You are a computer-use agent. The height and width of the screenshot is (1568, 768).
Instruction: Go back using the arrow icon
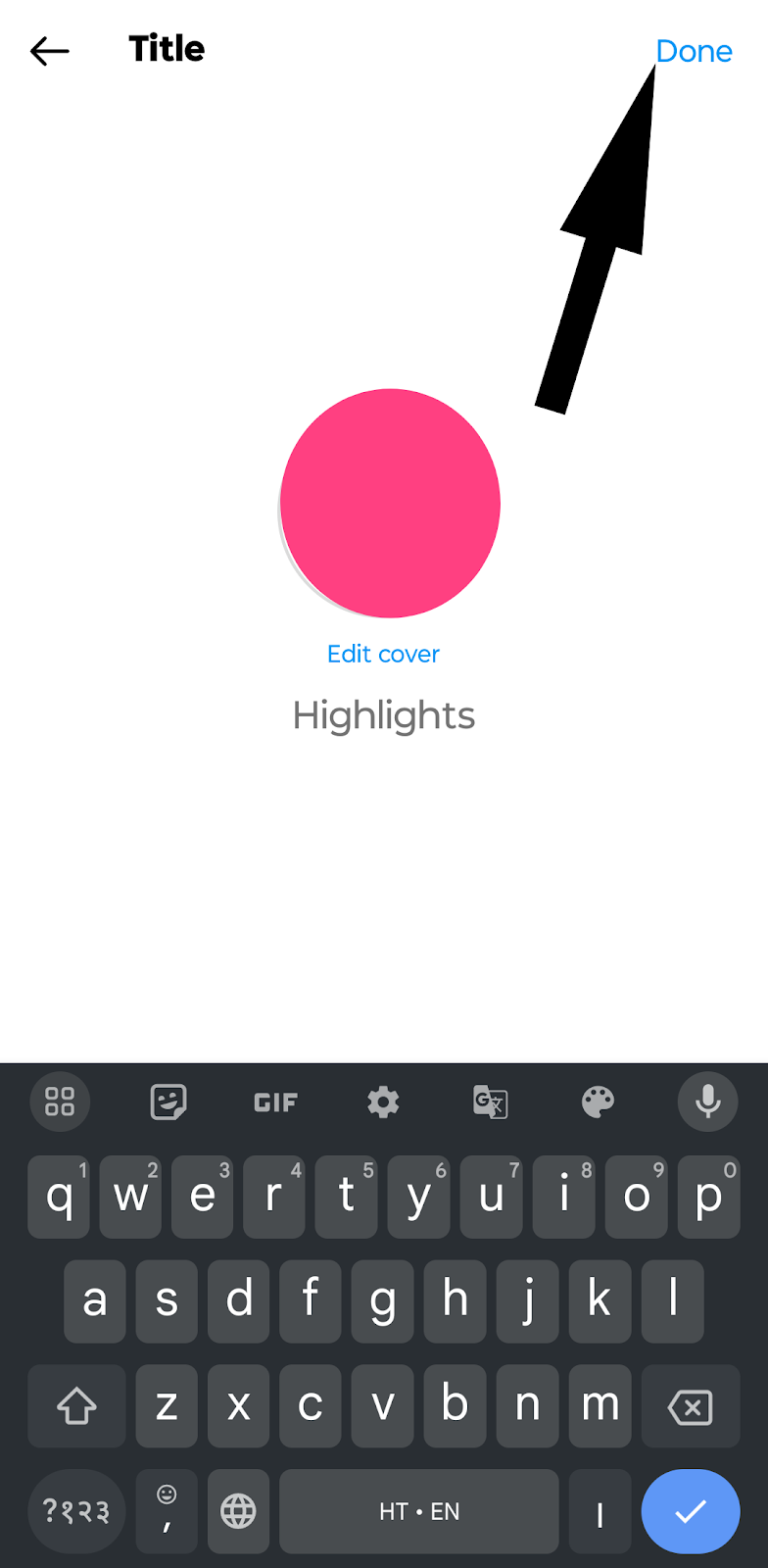[x=50, y=50]
